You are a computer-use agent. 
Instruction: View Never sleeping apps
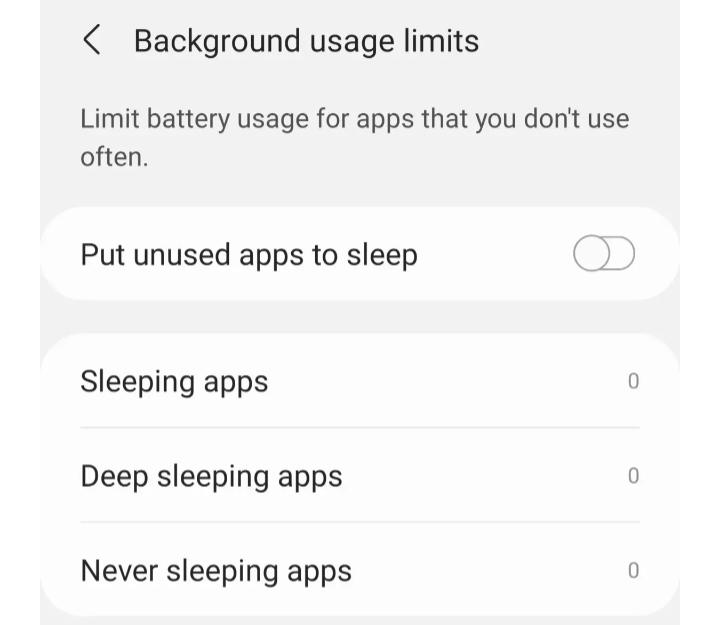(358, 571)
